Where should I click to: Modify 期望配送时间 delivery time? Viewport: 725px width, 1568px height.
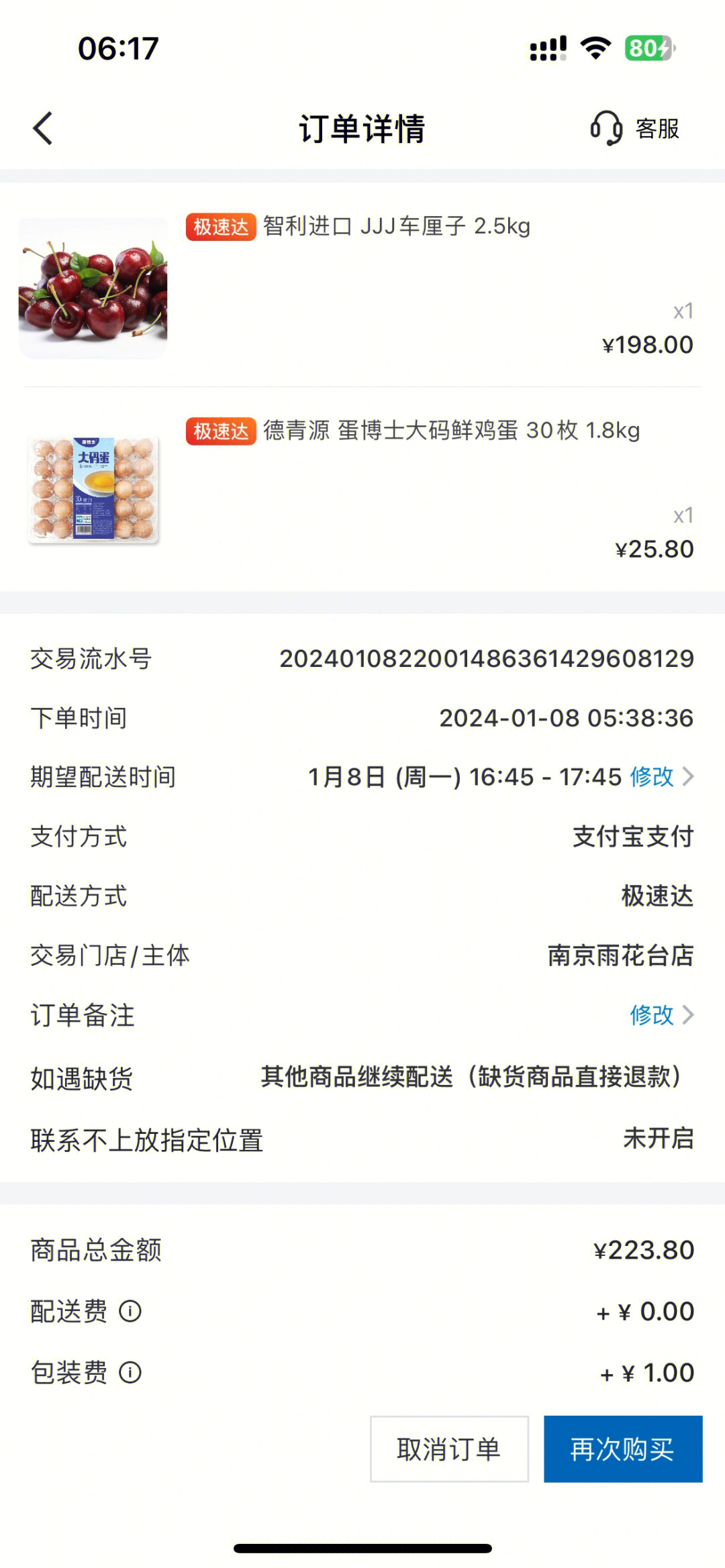660,777
